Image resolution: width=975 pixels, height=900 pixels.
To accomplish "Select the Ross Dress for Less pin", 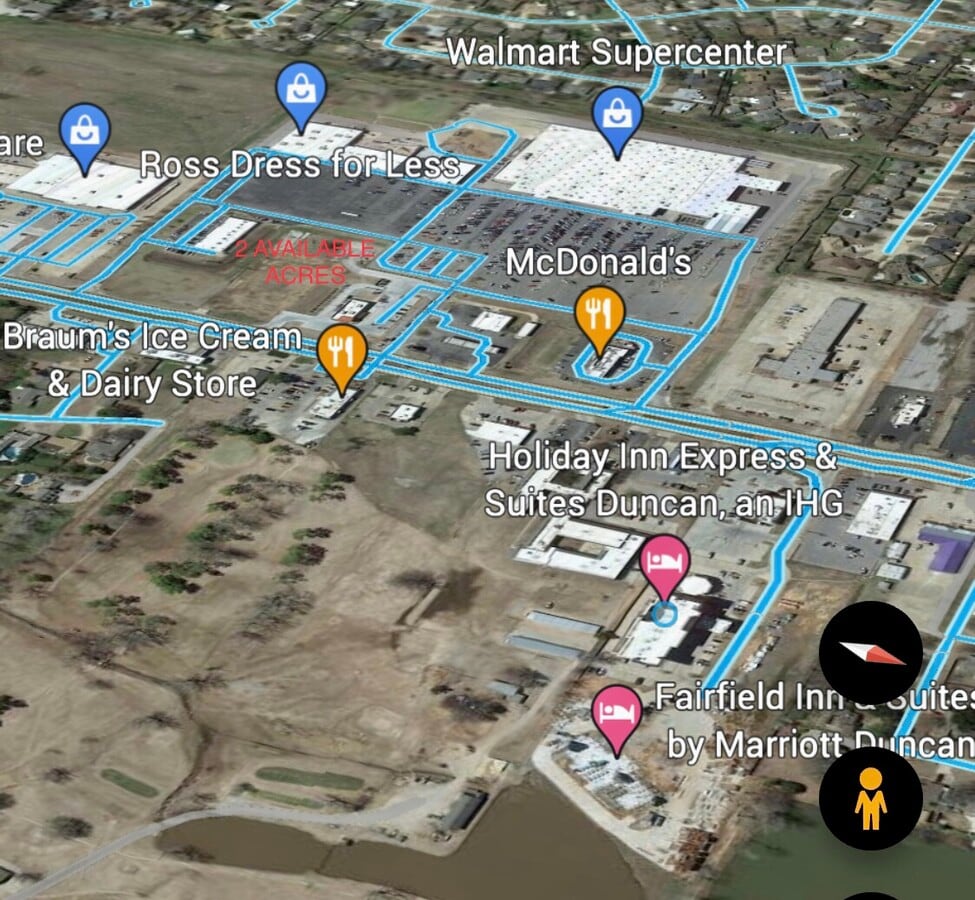I will click(301, 91).
